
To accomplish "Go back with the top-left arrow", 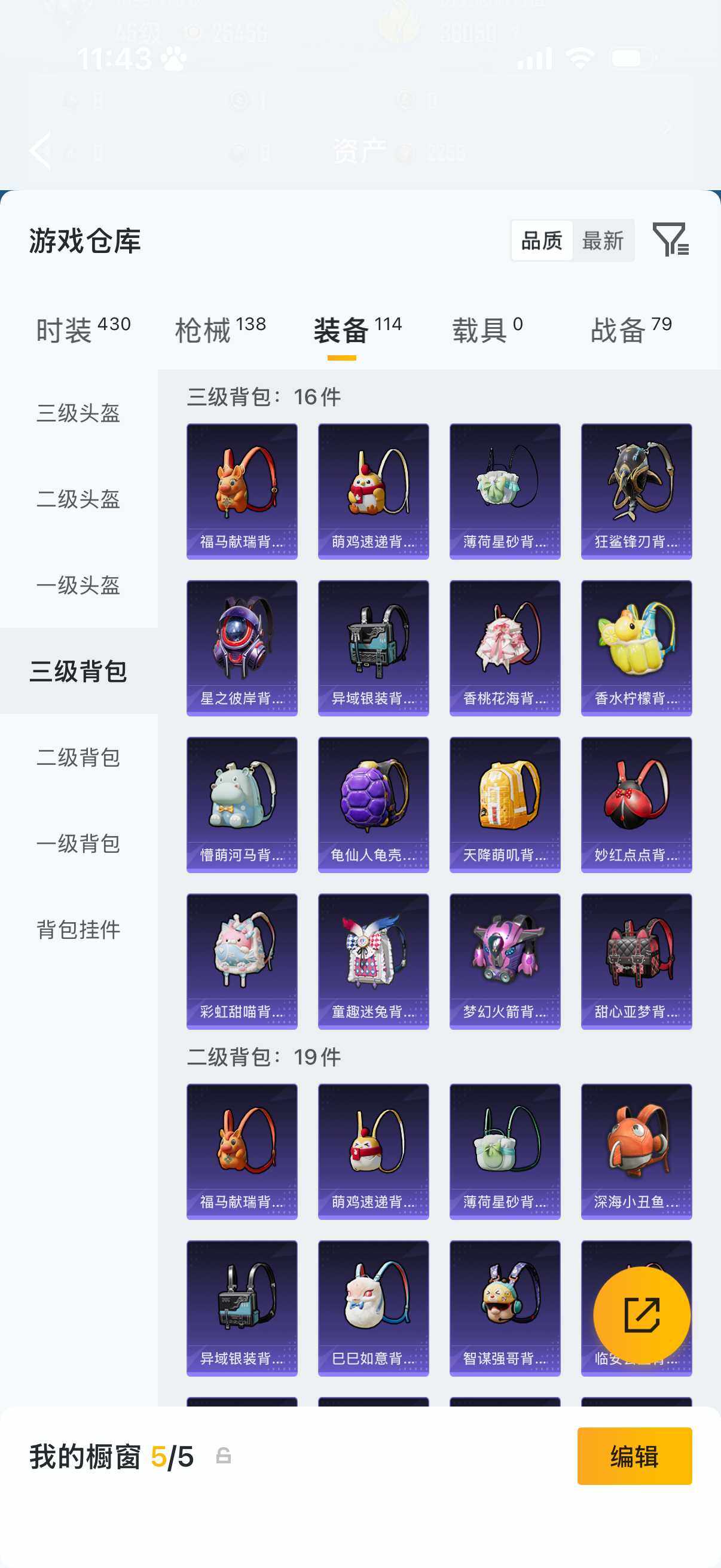I will tap(40, 150).
